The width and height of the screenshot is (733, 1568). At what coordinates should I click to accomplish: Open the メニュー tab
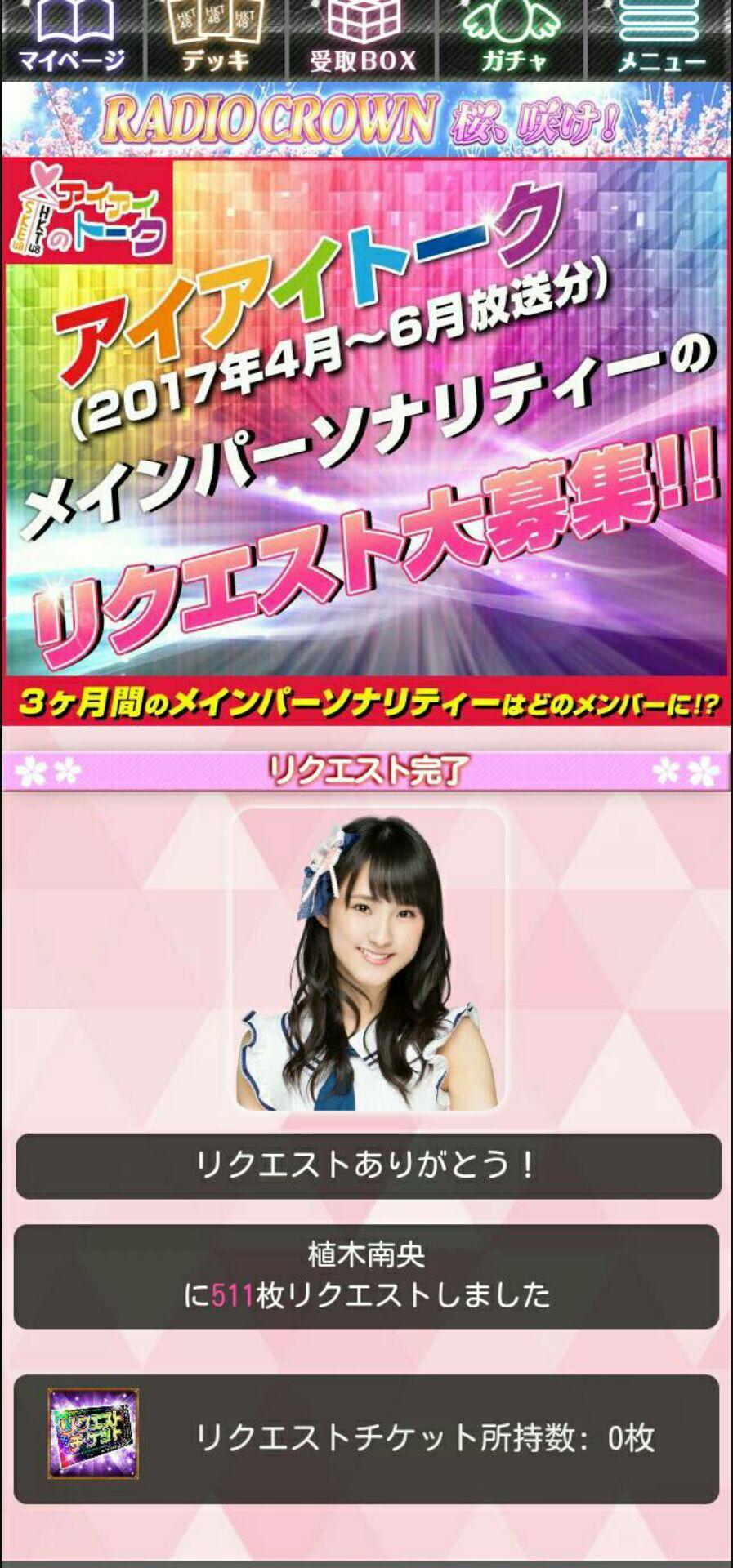[x=660, y=39]
